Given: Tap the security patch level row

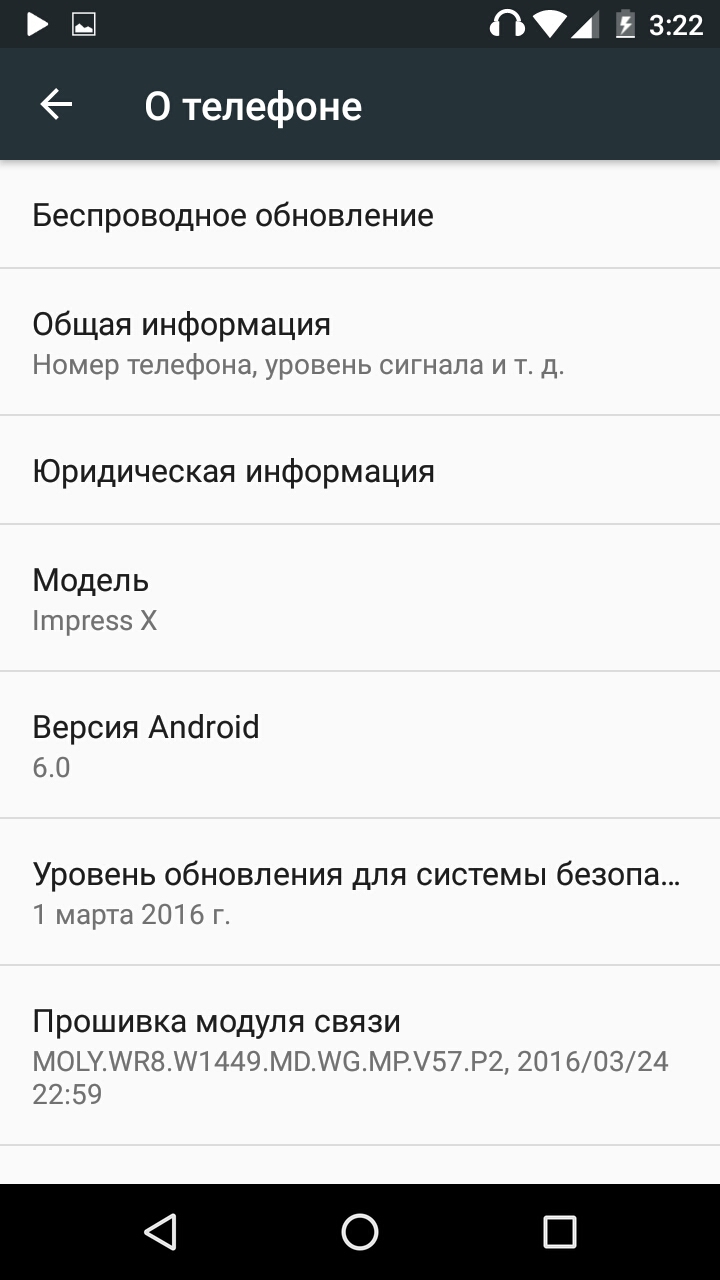Looking at the screenshot, I should (360, 892).
